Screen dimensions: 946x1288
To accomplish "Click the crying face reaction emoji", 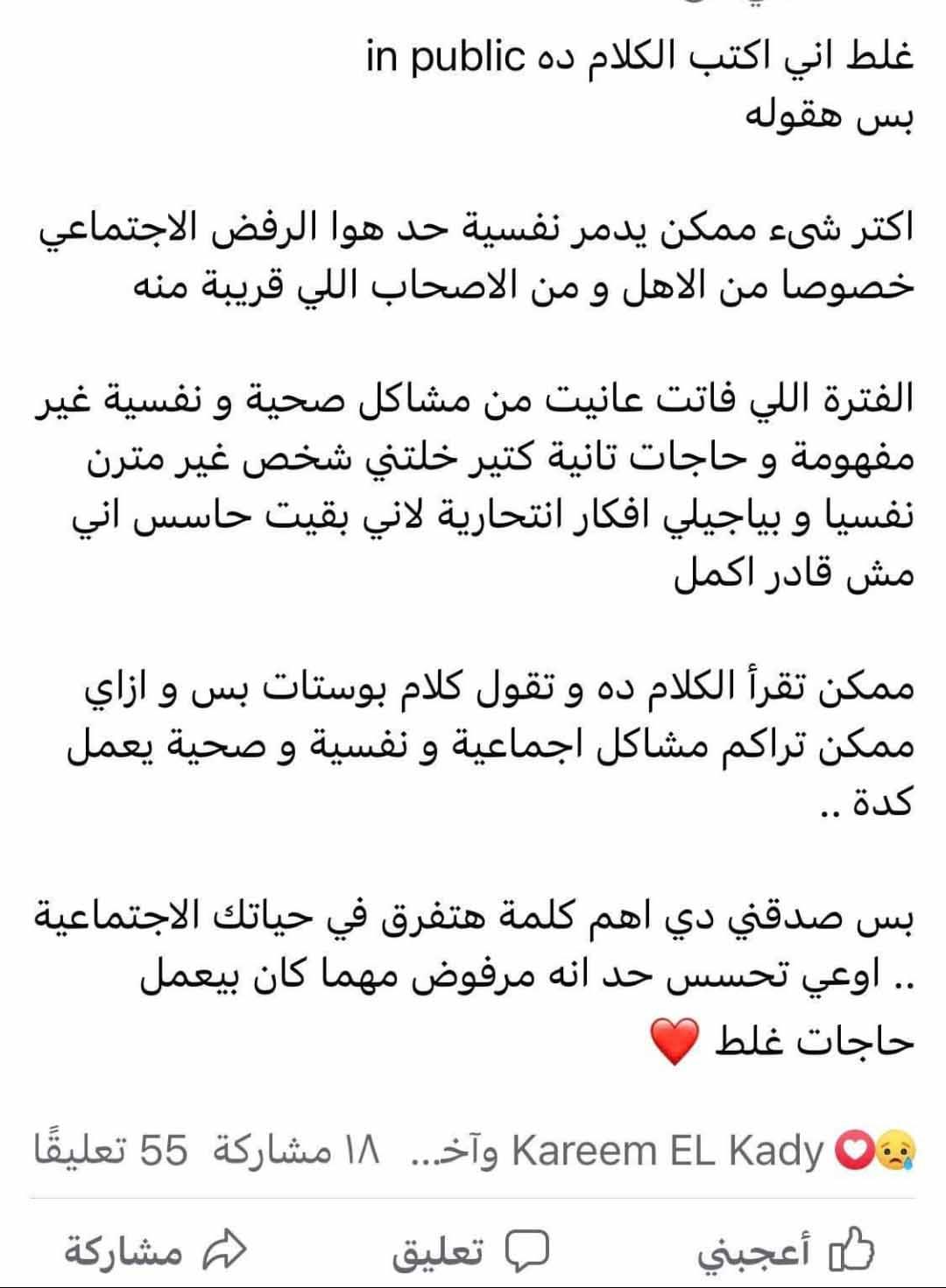I will click(898, 1147).
